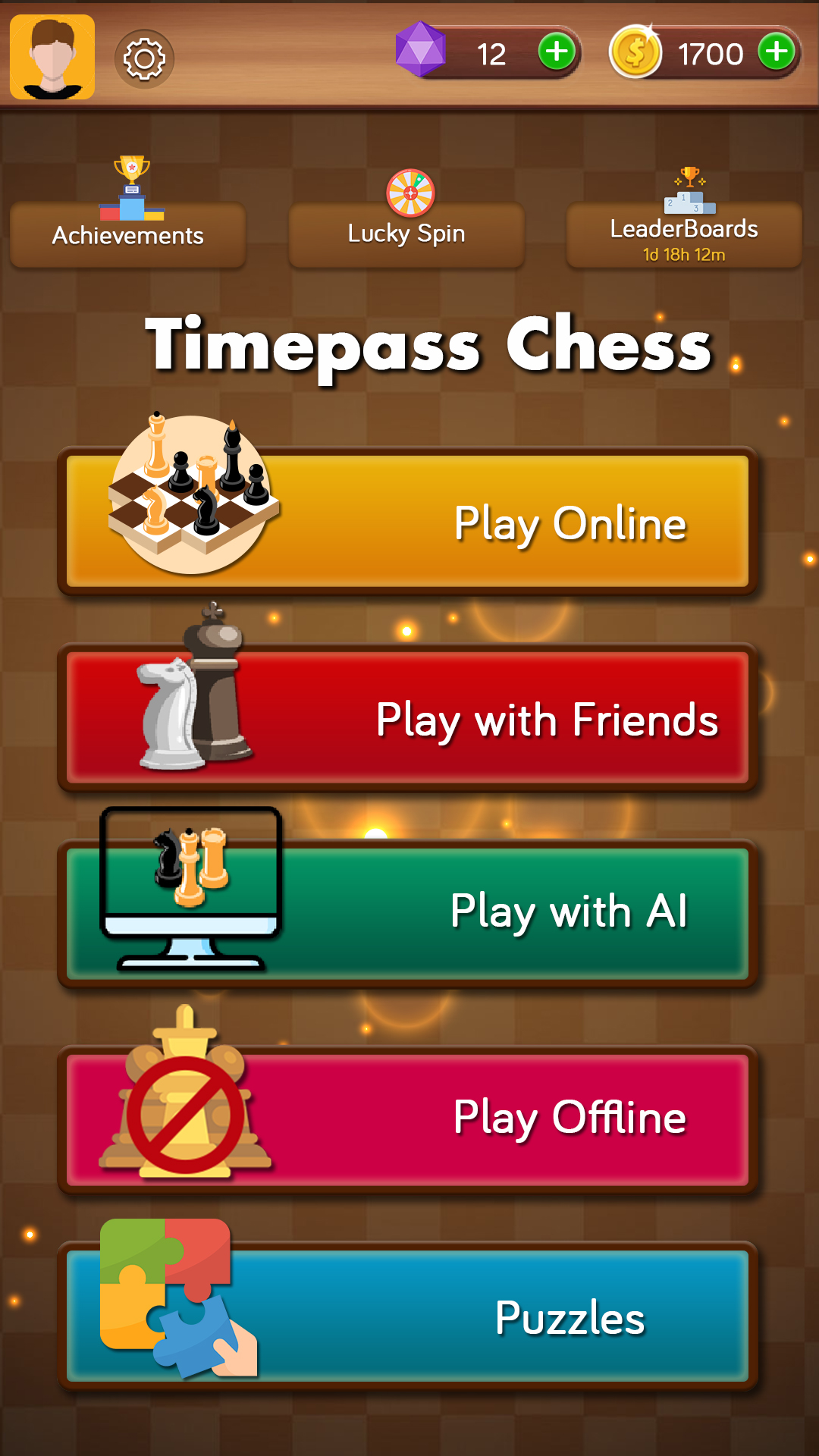The width and height of the screenshot is (819, 1456).
Task: Start Play Online mode
Action: [408, 522]
